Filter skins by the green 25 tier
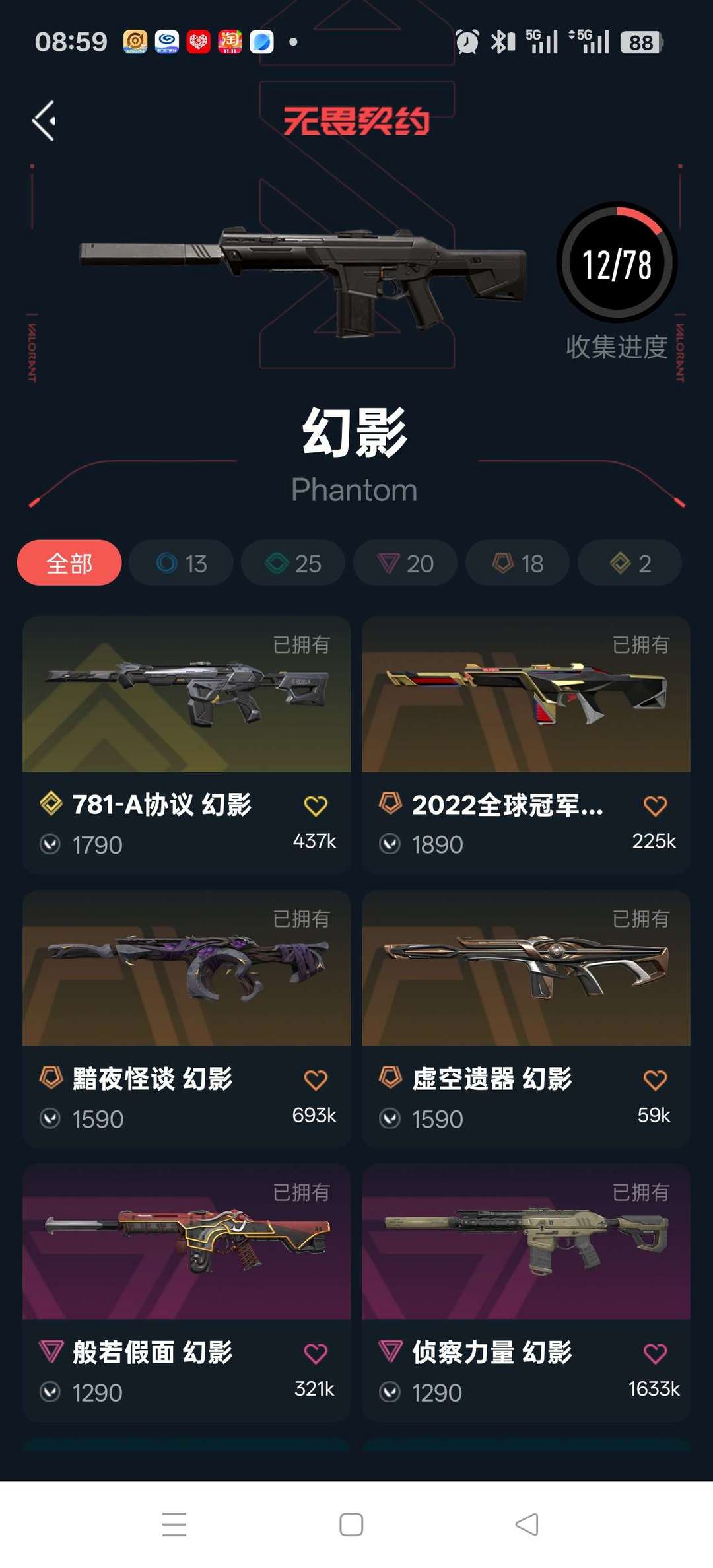This screenshot has width=713, height=1568. (x=293, y=563)
